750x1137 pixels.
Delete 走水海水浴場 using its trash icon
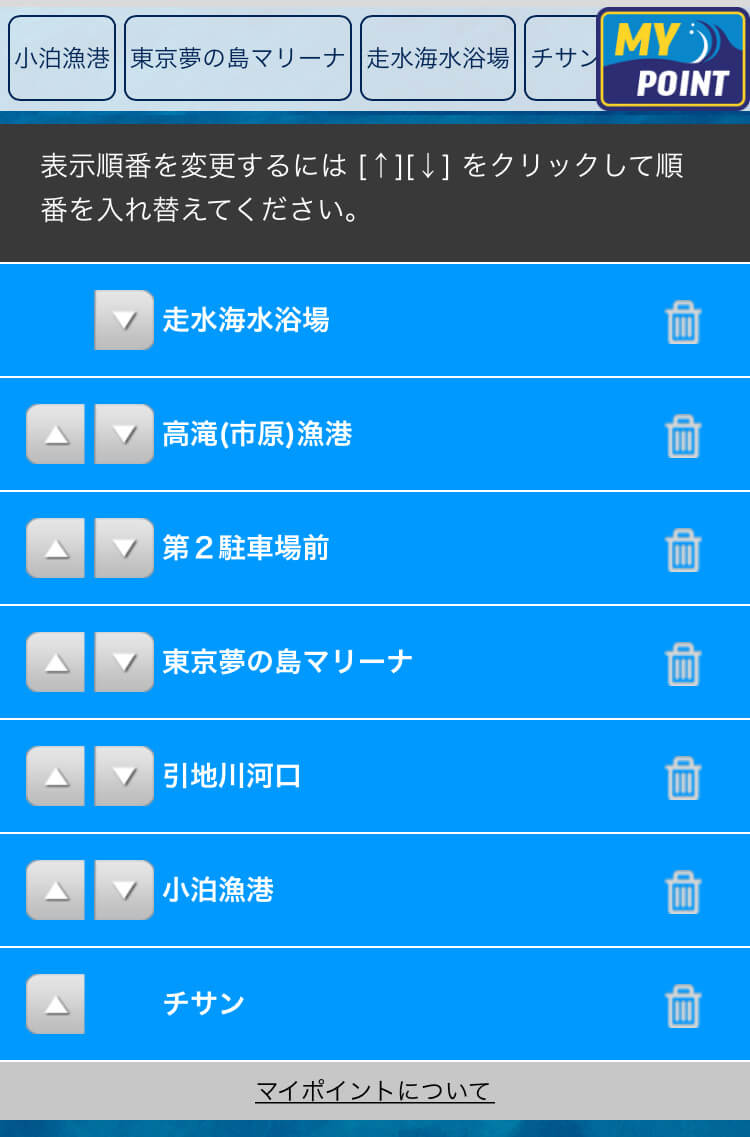click(x=683, y=320)
